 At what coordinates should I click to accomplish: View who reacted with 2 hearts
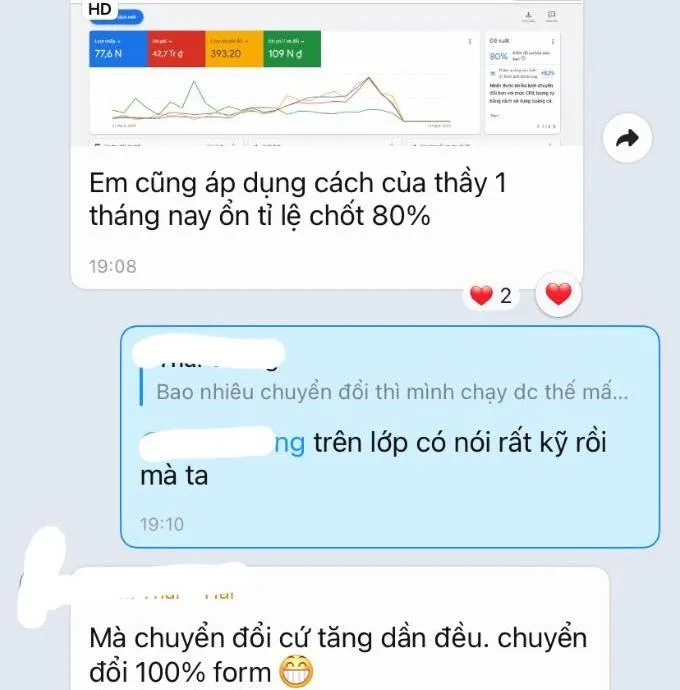[x=491, y=296]
